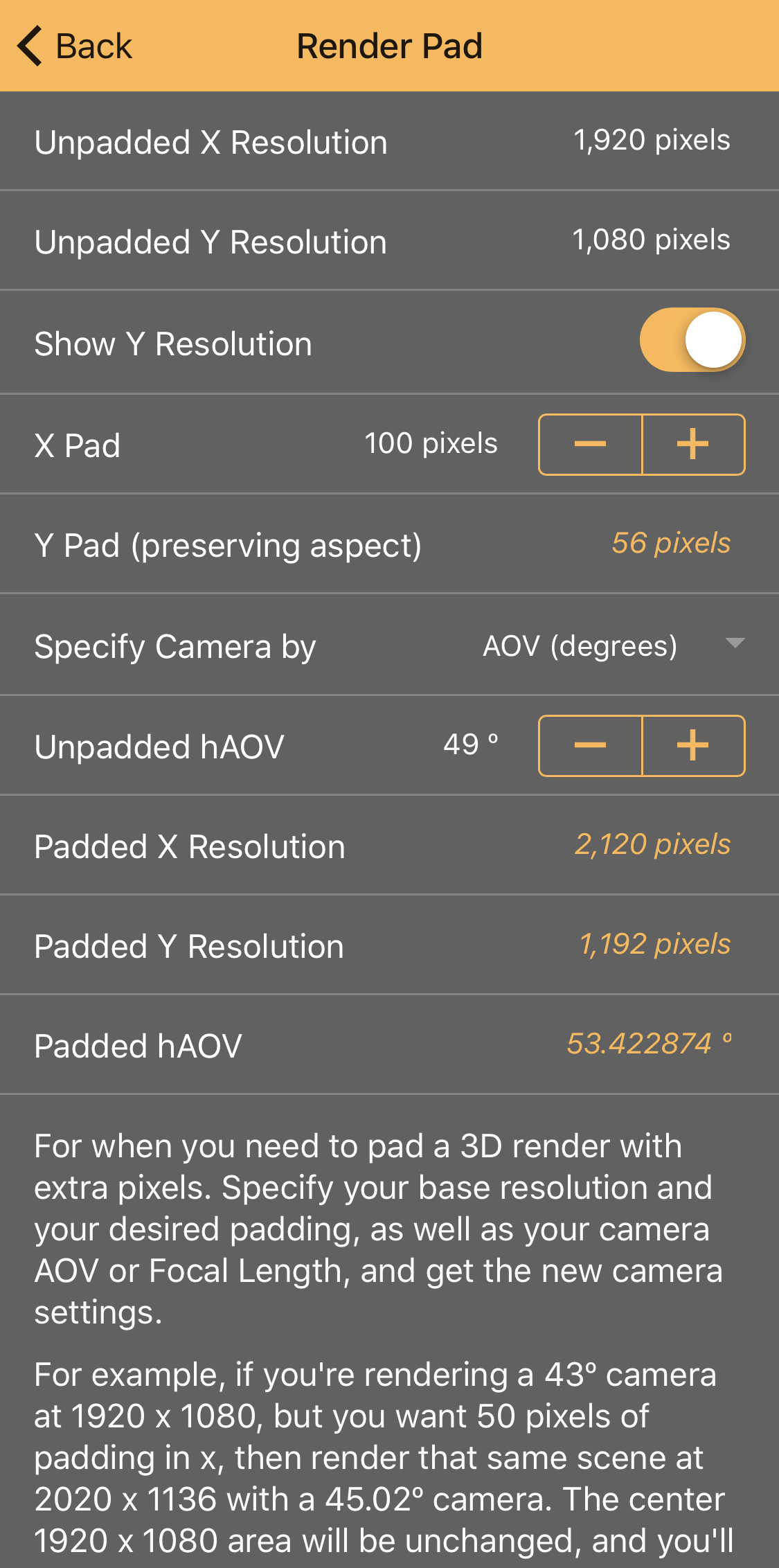This screenshot has width=779, height=1568.
Task: Turn off Show Y Resolution
Action: pyautogui.click(x=692, y=340)
